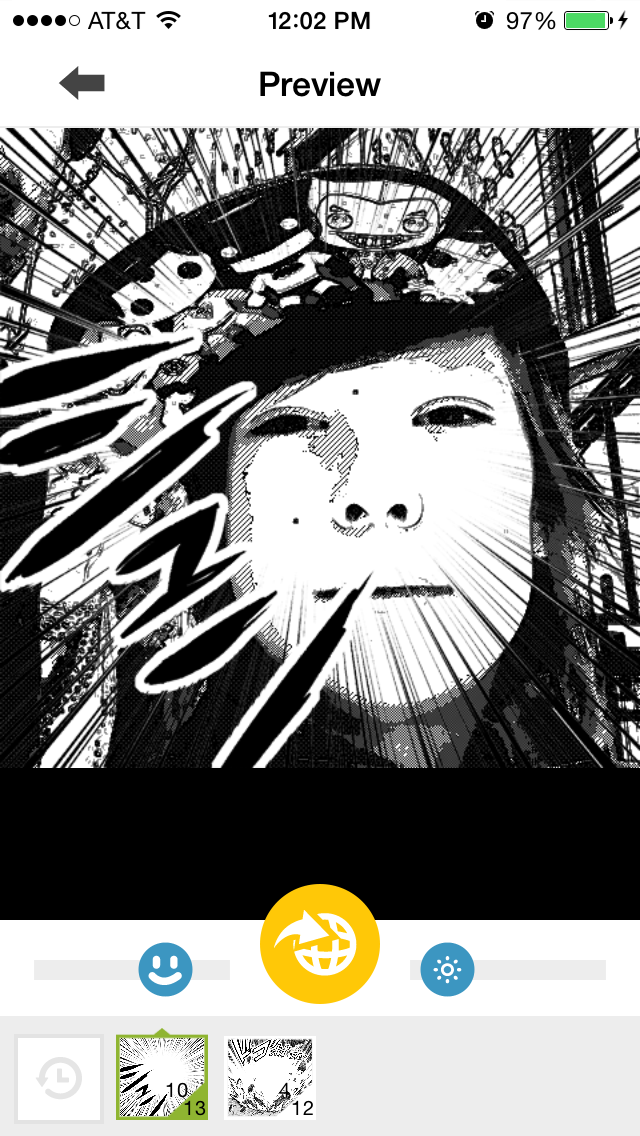Tap the brightness slider handle
640x1136 pixels.
[x=447, y=970]
